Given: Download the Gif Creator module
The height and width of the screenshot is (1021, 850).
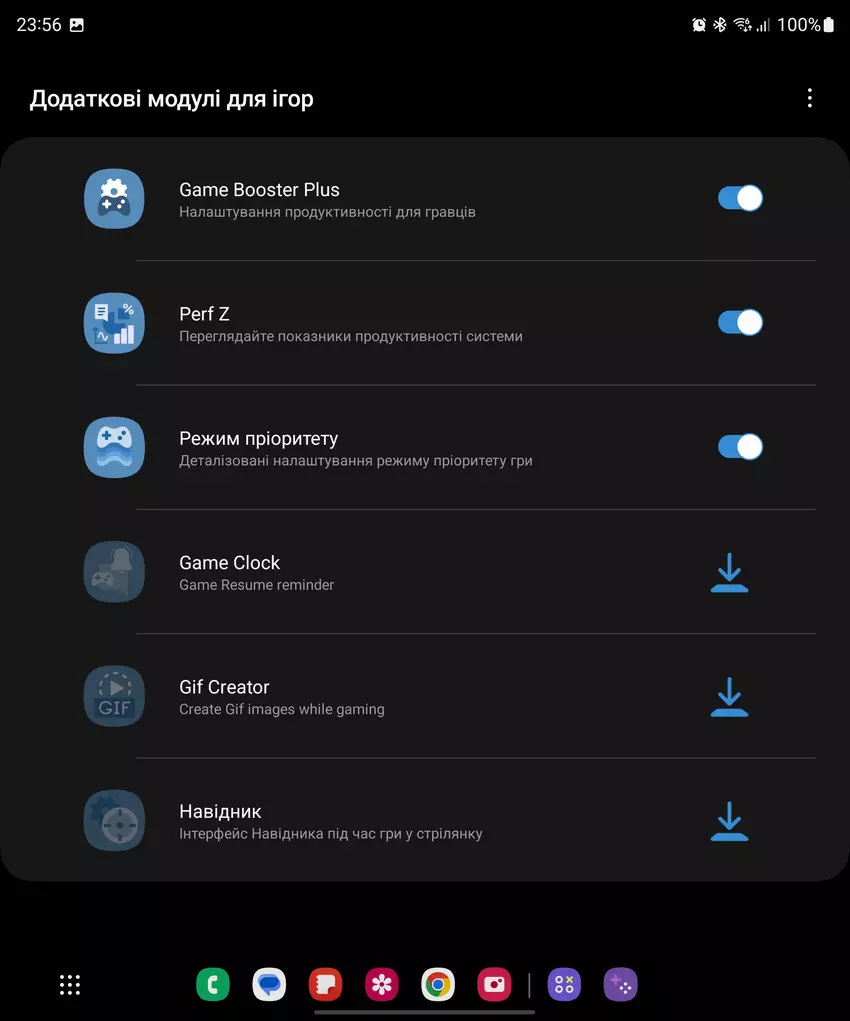Looking at the screenshot, I should tap(729, 696).
